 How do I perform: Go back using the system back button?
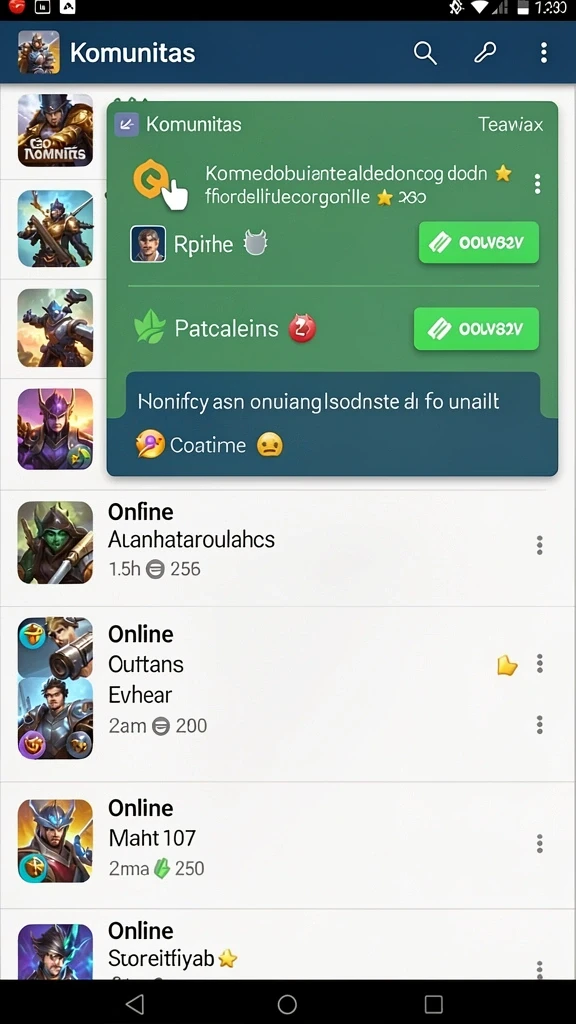135,1004
